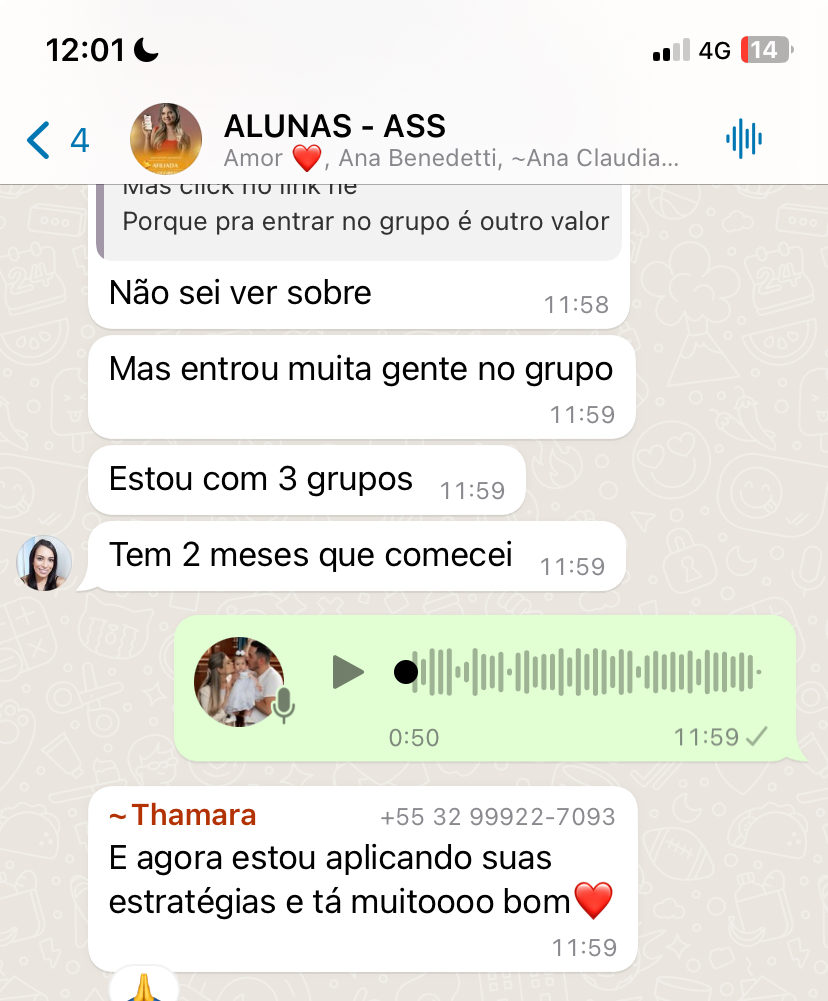Image resolution: width=828 pixels, height=1001 pixels.
Task: Open ALUNAS - ASS group info
Action: (x=450, y=140)
